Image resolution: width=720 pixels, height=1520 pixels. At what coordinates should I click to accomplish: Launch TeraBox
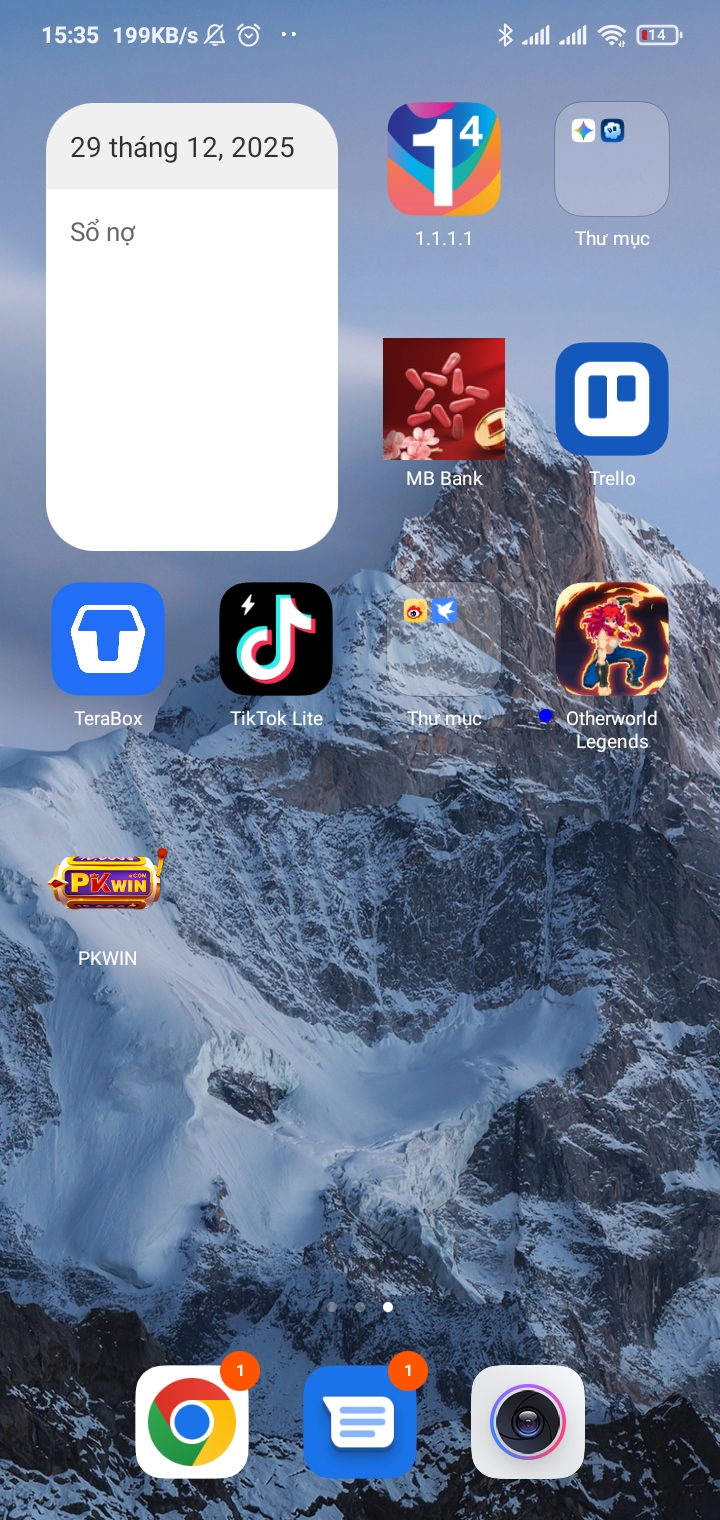pyautogui.click(x=108, y=639)
